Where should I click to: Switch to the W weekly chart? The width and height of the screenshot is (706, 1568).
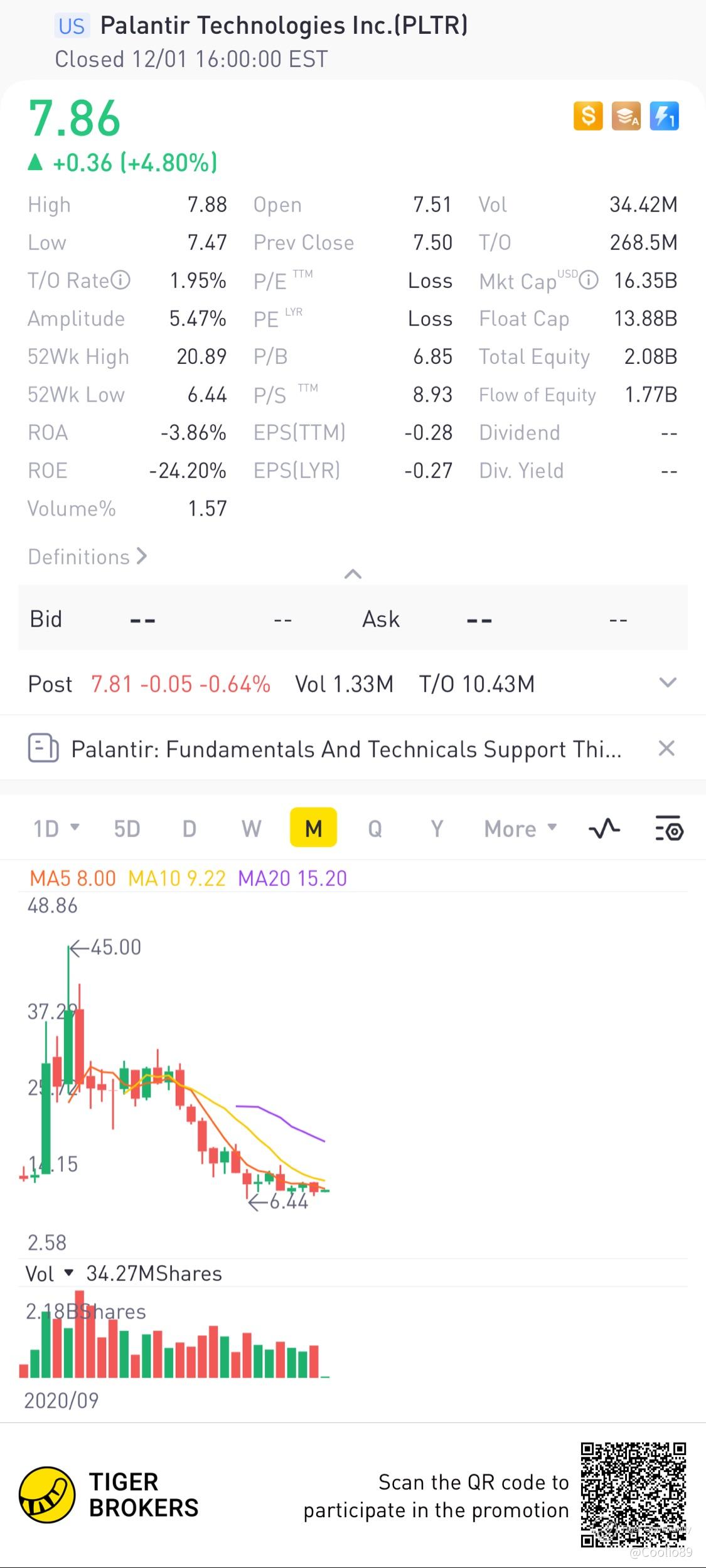point(251,828)
